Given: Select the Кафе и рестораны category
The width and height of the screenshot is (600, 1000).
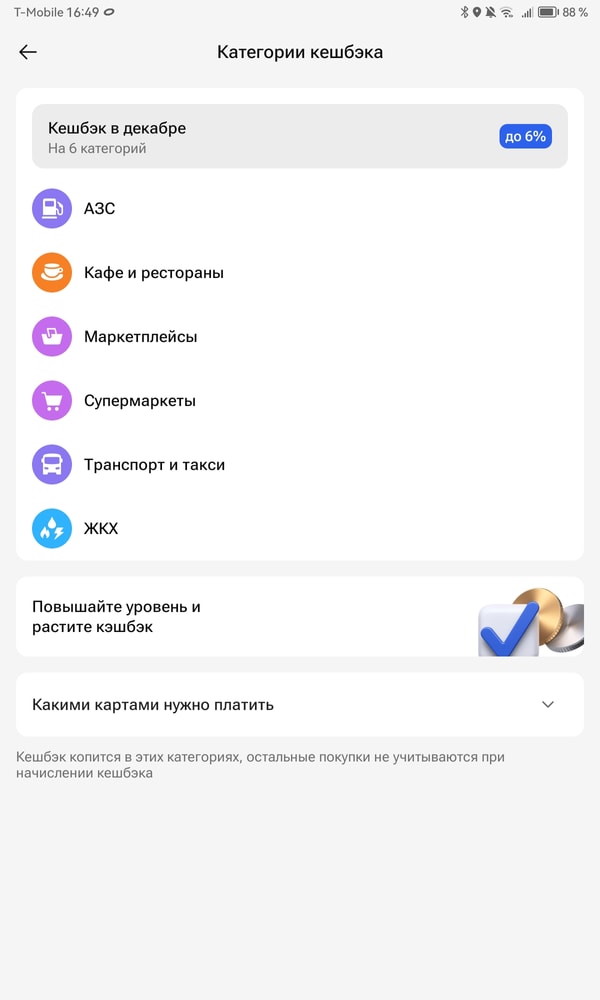Looking at the screenshot, I should point(153,273).
